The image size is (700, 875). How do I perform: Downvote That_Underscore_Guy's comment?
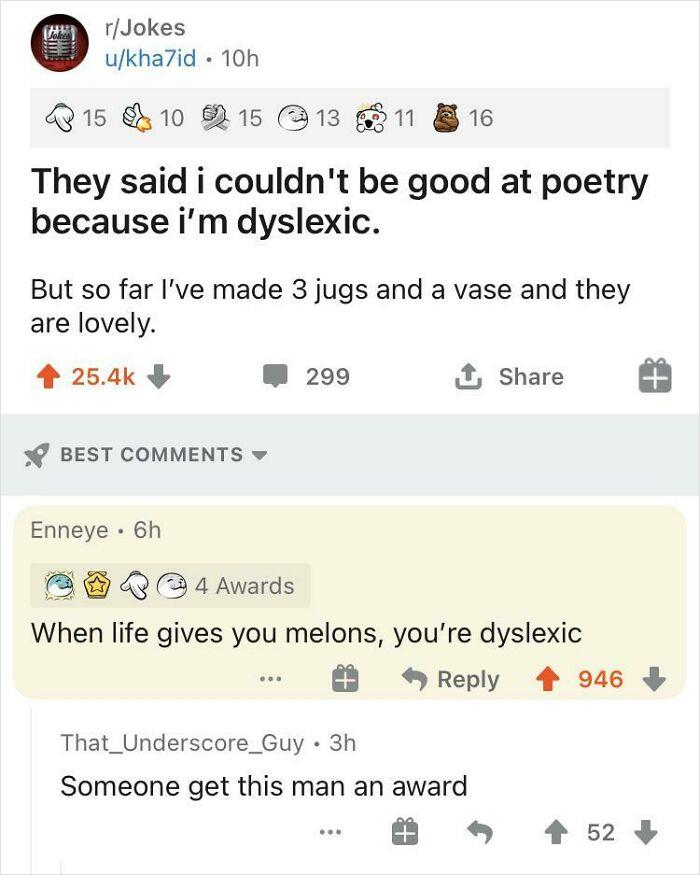[647, 832]
